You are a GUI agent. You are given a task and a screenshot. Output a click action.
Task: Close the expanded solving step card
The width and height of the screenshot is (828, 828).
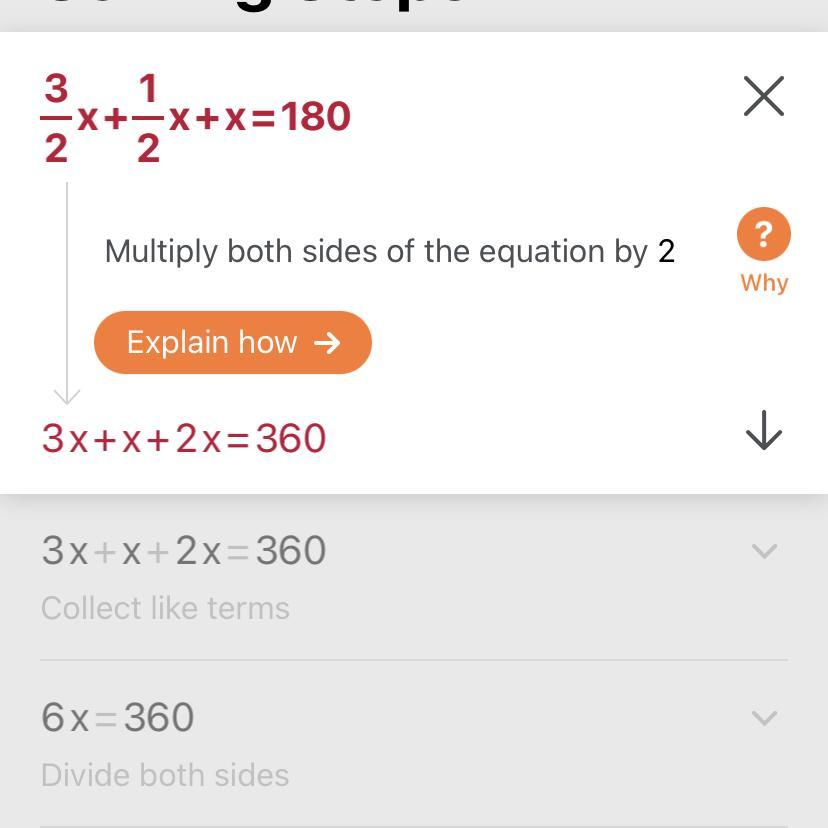[x=764, y=97]
